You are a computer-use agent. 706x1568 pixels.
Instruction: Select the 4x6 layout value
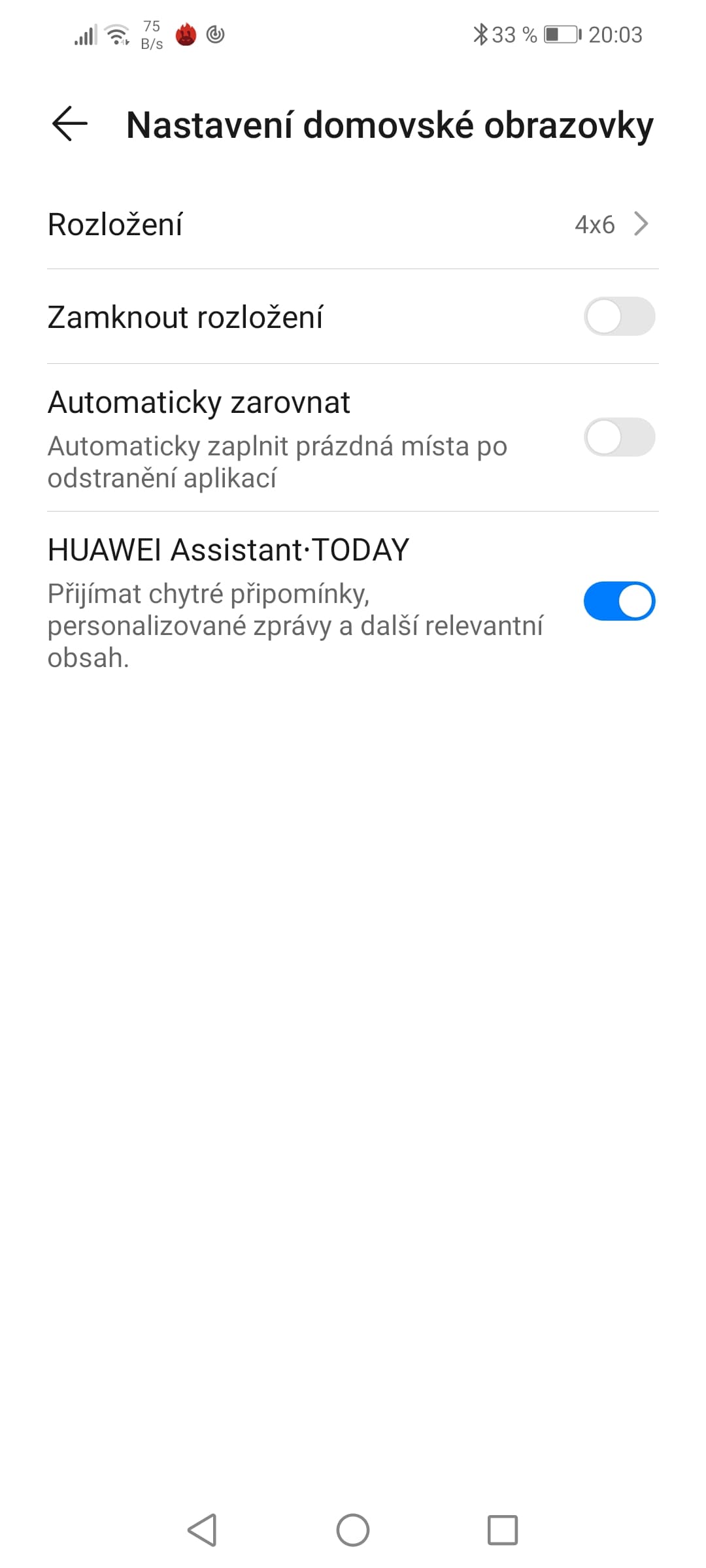pos(596,225)
